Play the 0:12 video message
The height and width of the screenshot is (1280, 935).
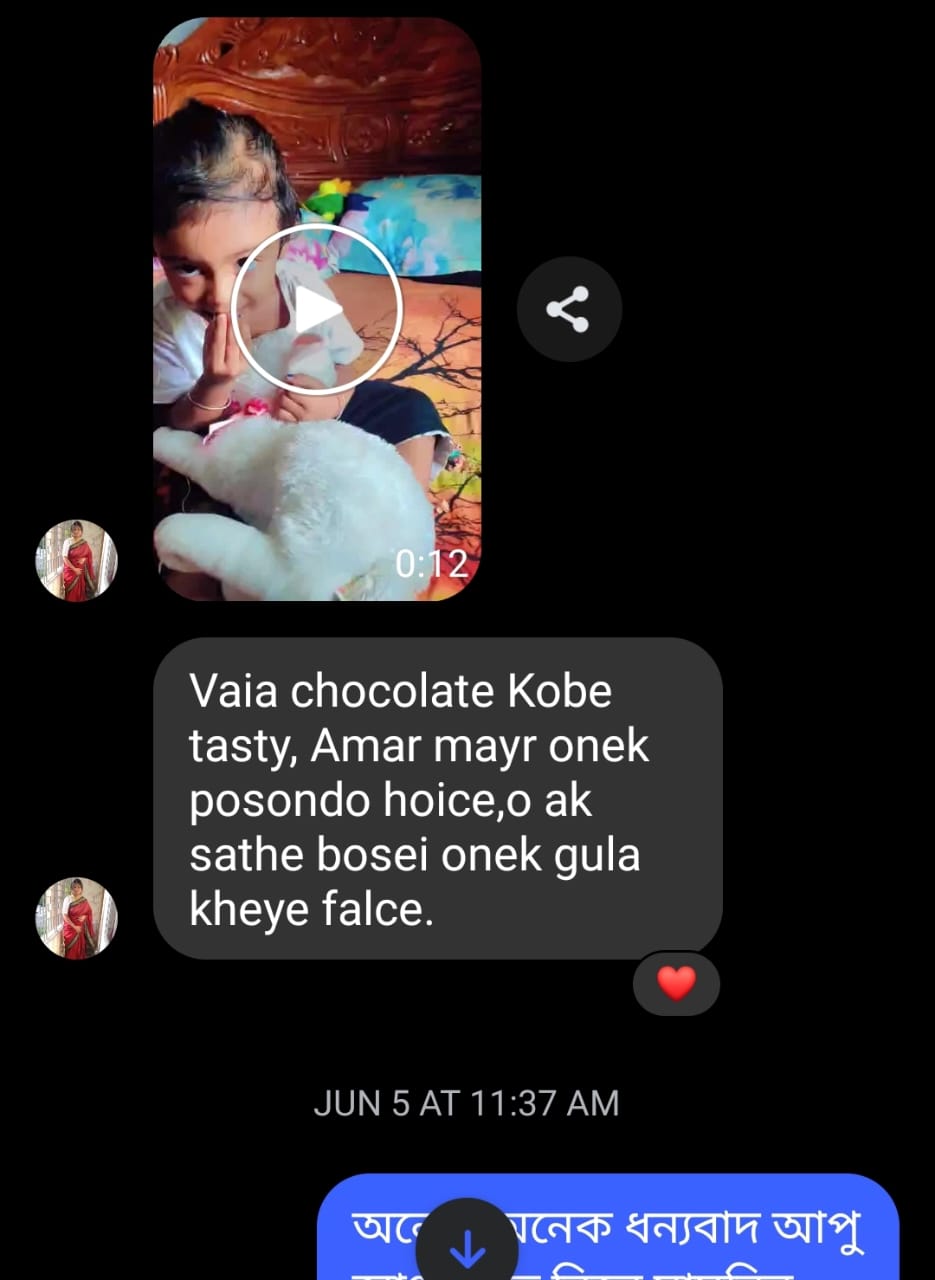[x=317, y=308]
